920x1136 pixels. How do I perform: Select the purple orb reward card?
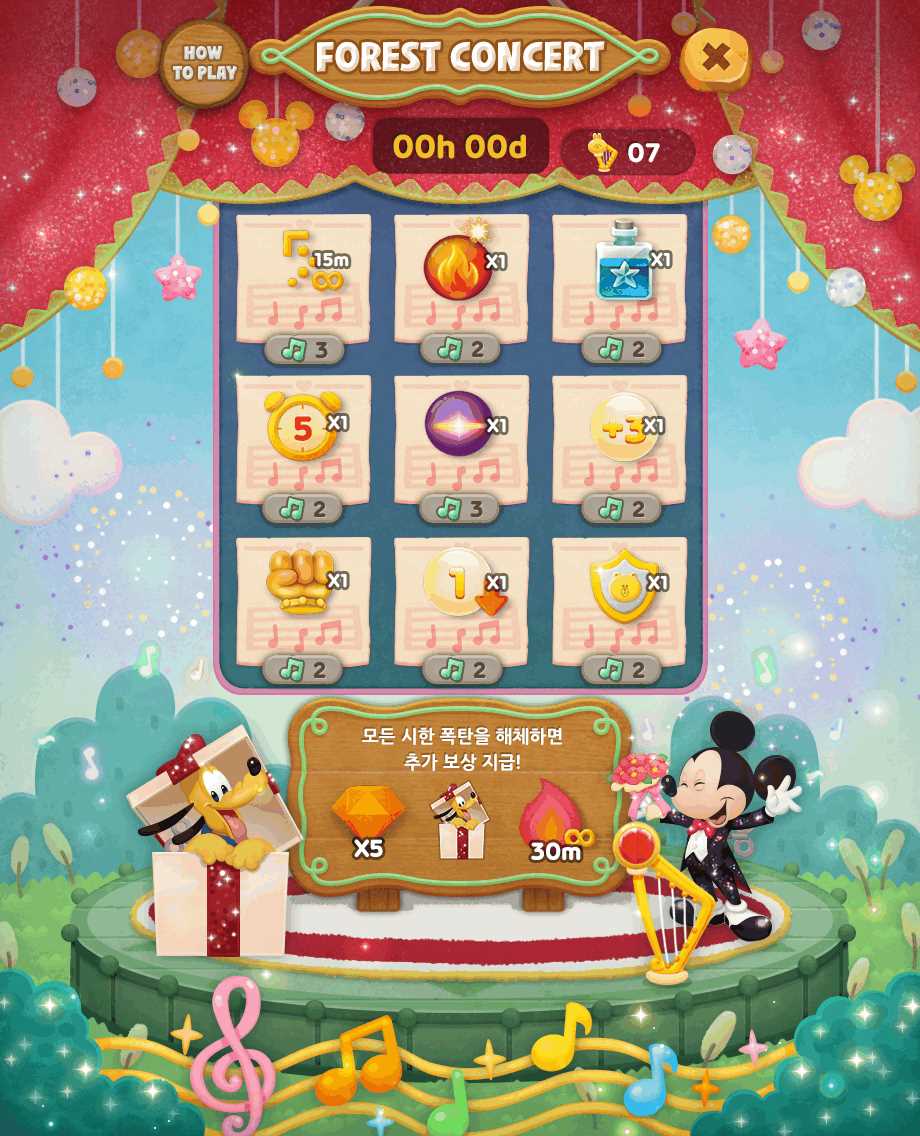click(461, 439)
